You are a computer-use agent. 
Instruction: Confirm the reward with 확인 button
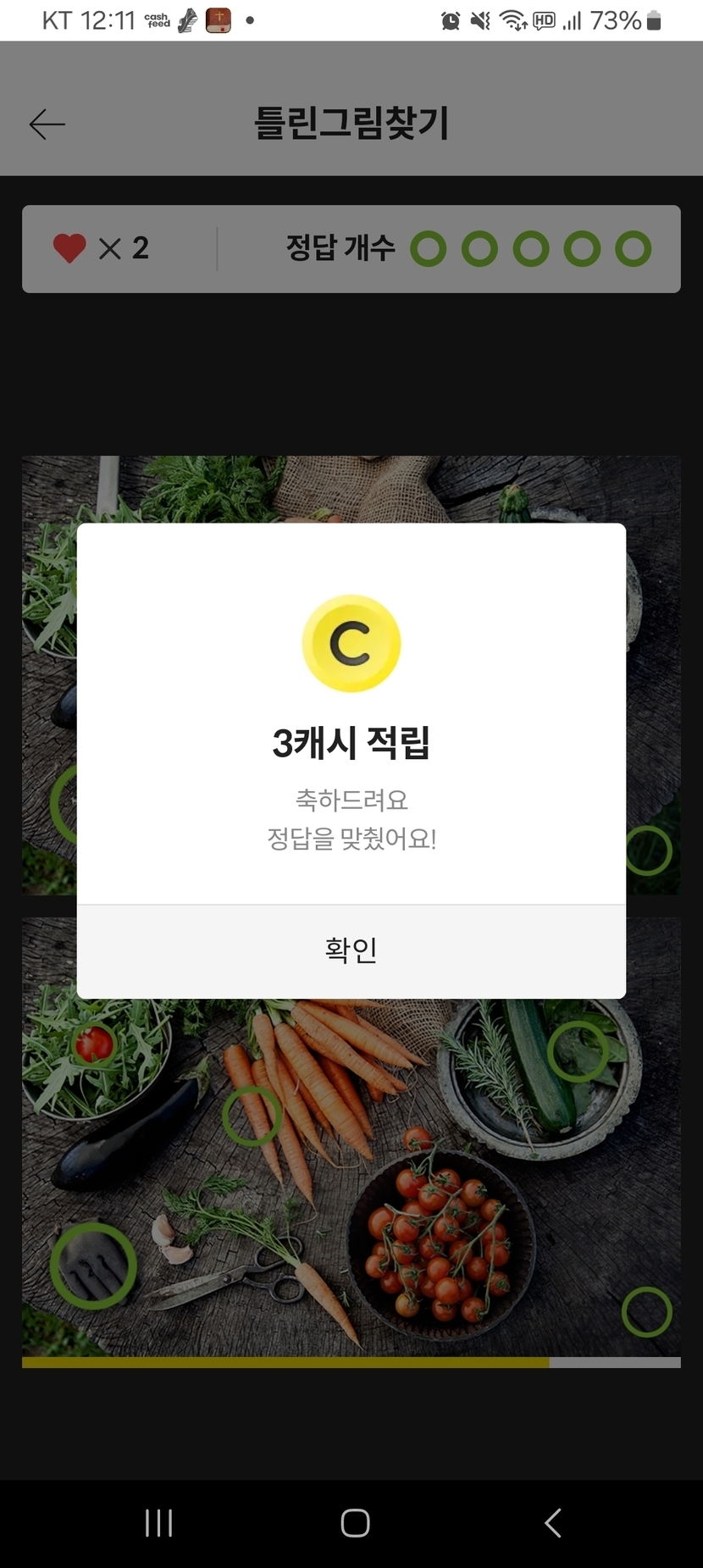(x=351, y=950)
